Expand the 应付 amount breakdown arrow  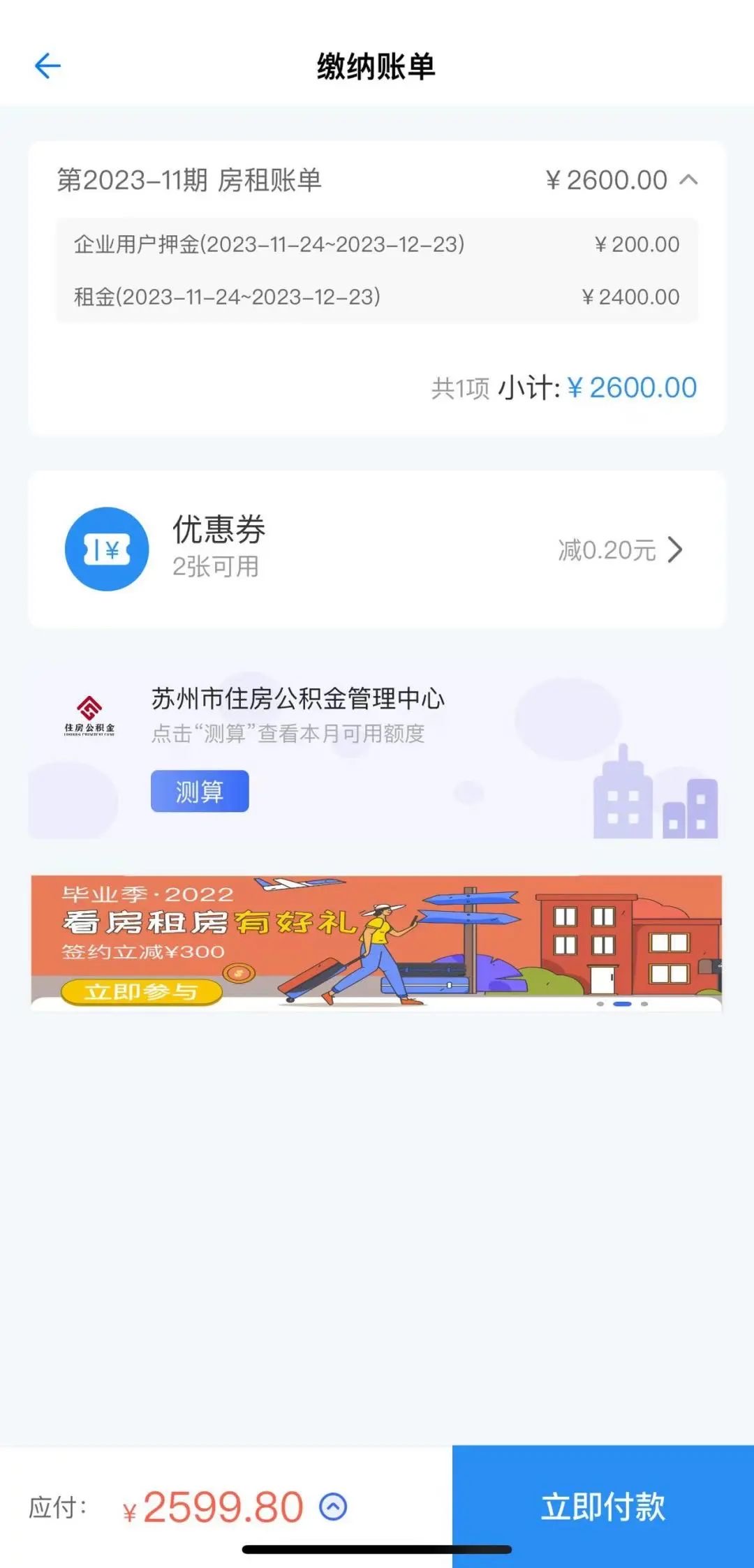pos(333,1506)
